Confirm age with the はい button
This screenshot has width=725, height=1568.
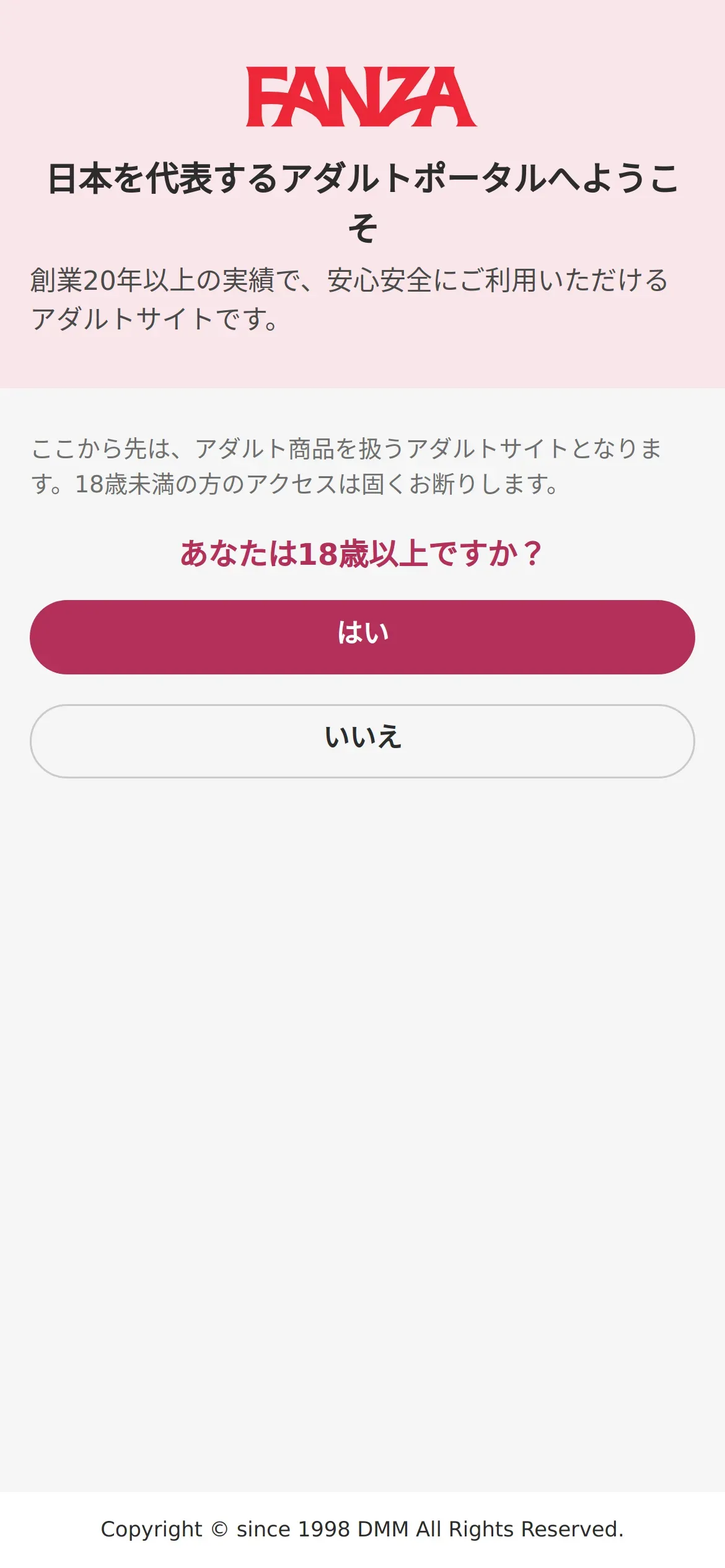click(x=362, y=637)
